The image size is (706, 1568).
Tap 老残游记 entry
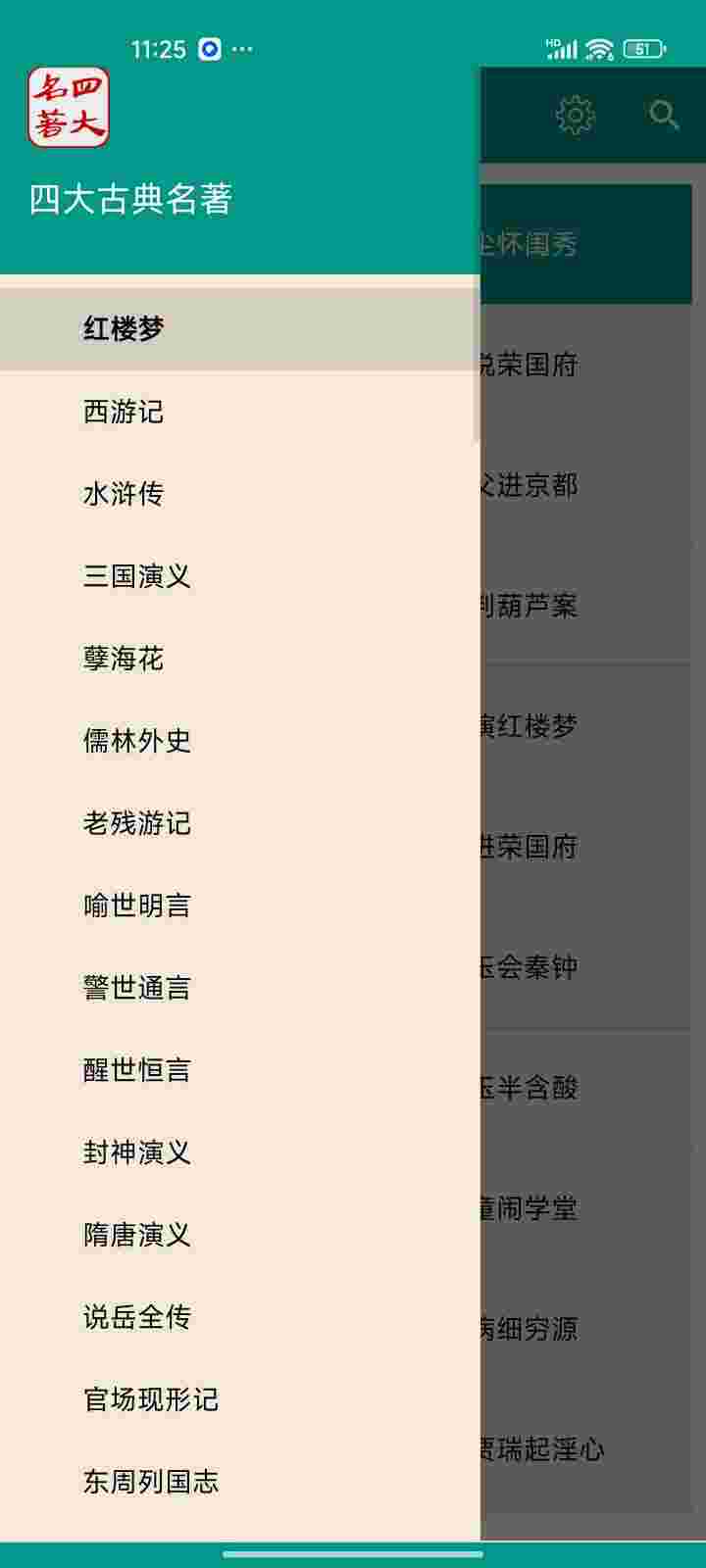(137, 823)
